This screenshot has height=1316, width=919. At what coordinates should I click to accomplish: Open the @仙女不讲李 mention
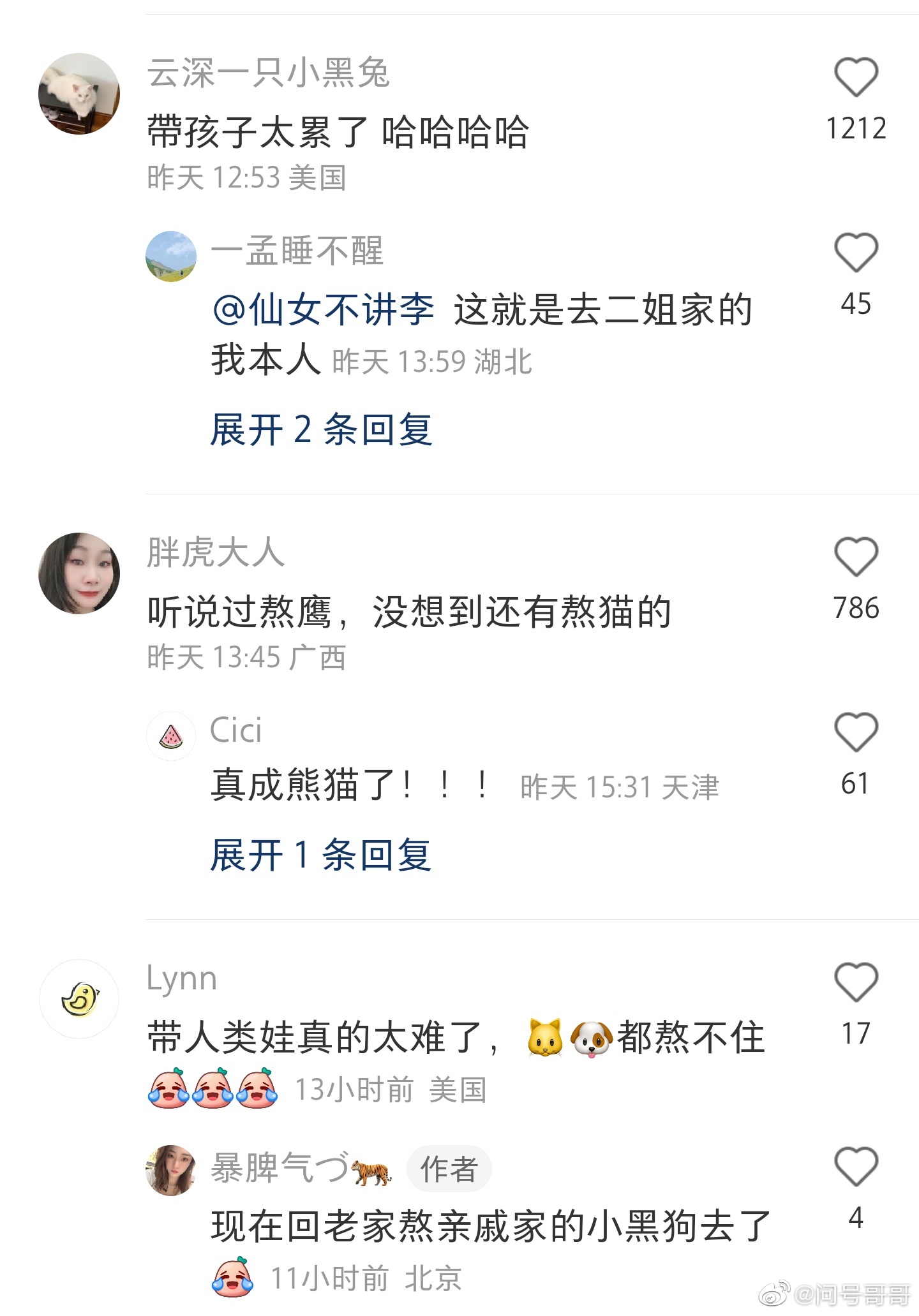point(324,310)
